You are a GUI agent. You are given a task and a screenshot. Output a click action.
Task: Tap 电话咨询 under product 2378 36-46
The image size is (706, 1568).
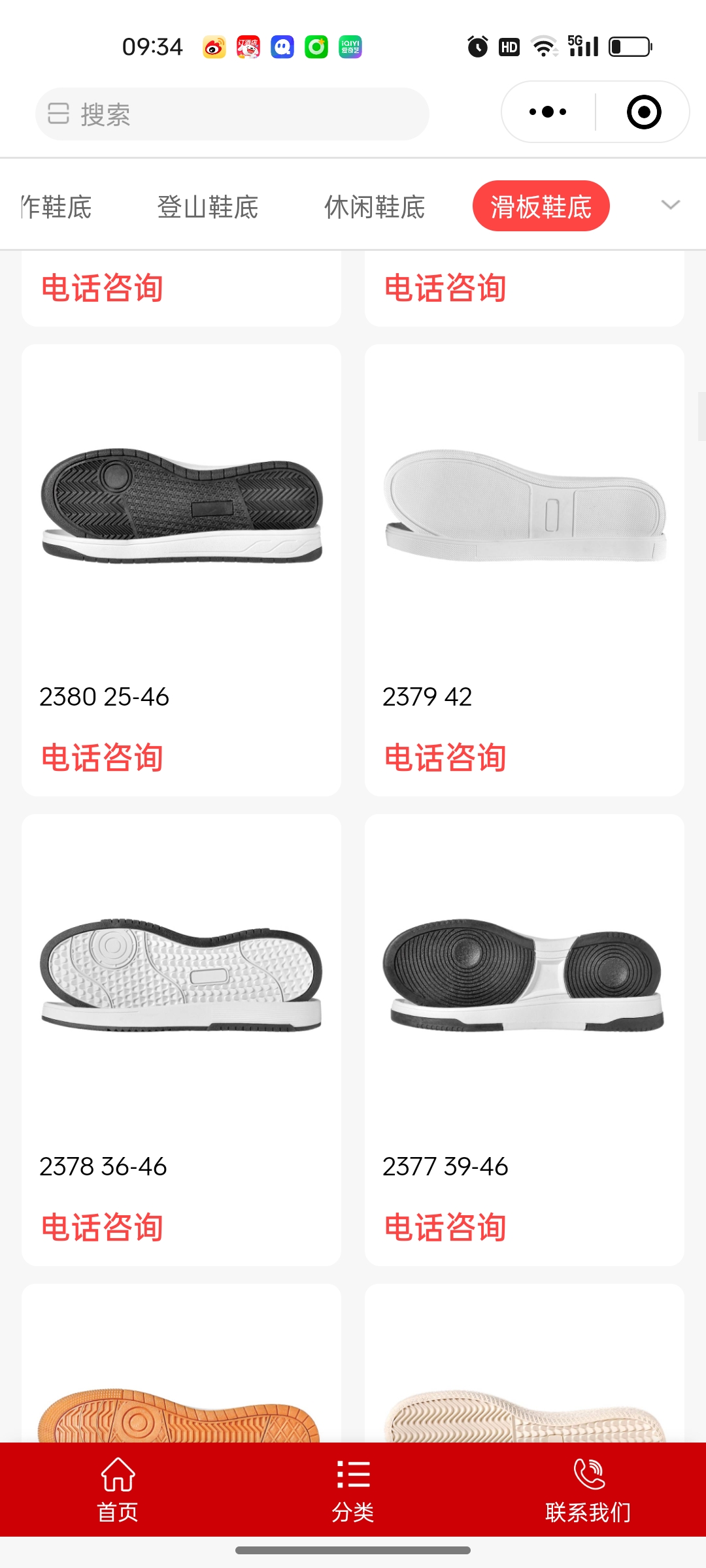pos(102,1227)
